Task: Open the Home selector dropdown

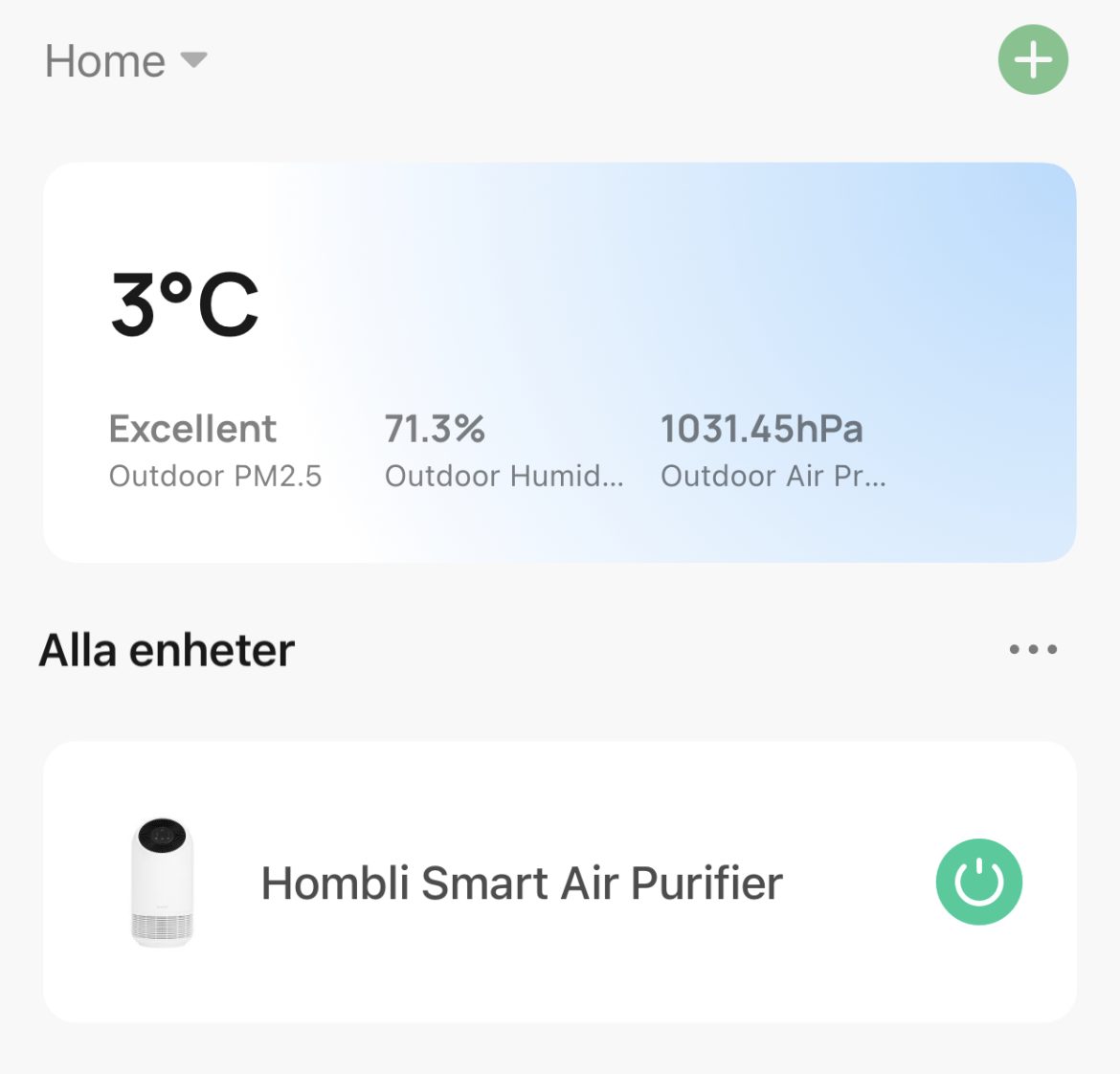Action: pos(126,61)
